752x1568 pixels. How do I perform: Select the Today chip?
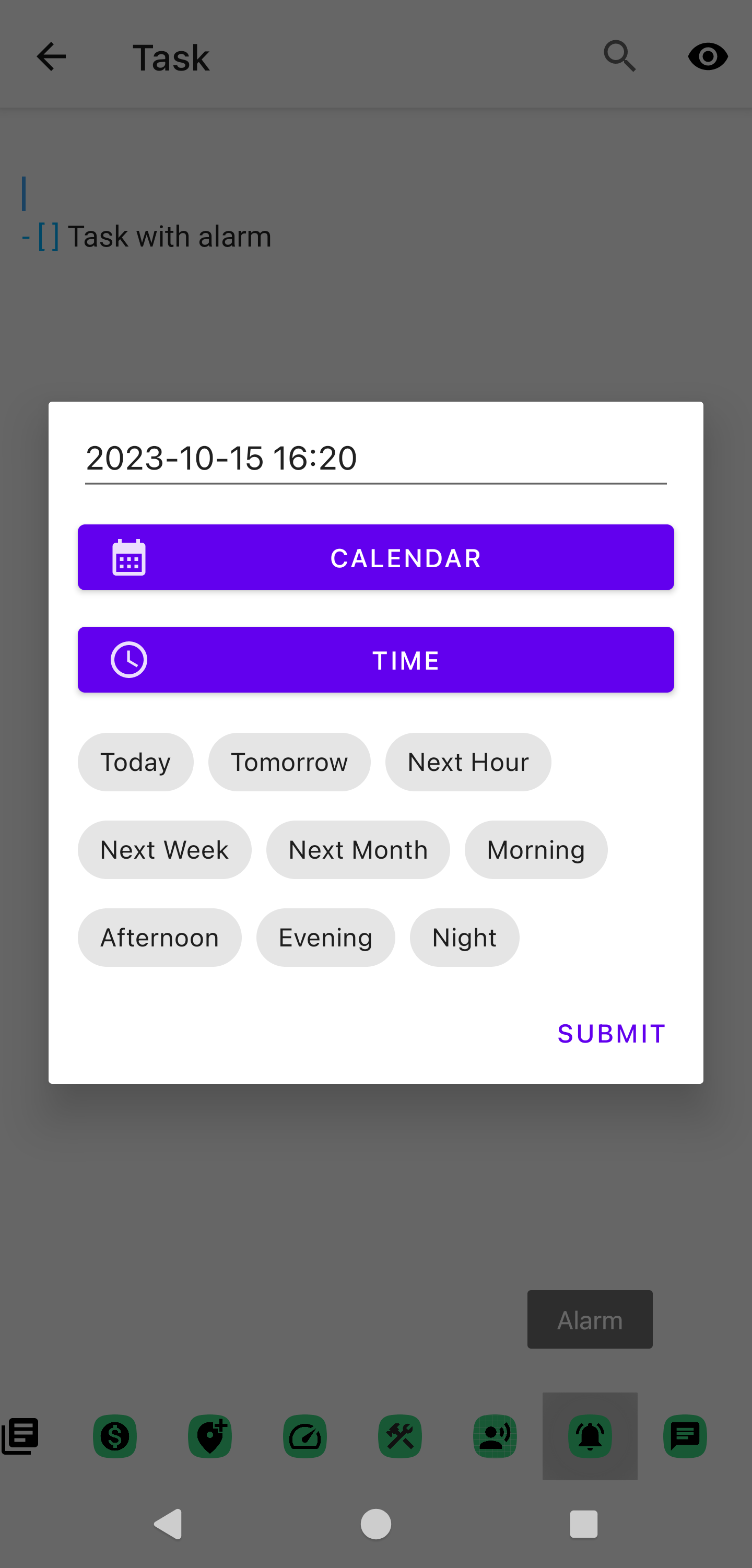(135, 762)
